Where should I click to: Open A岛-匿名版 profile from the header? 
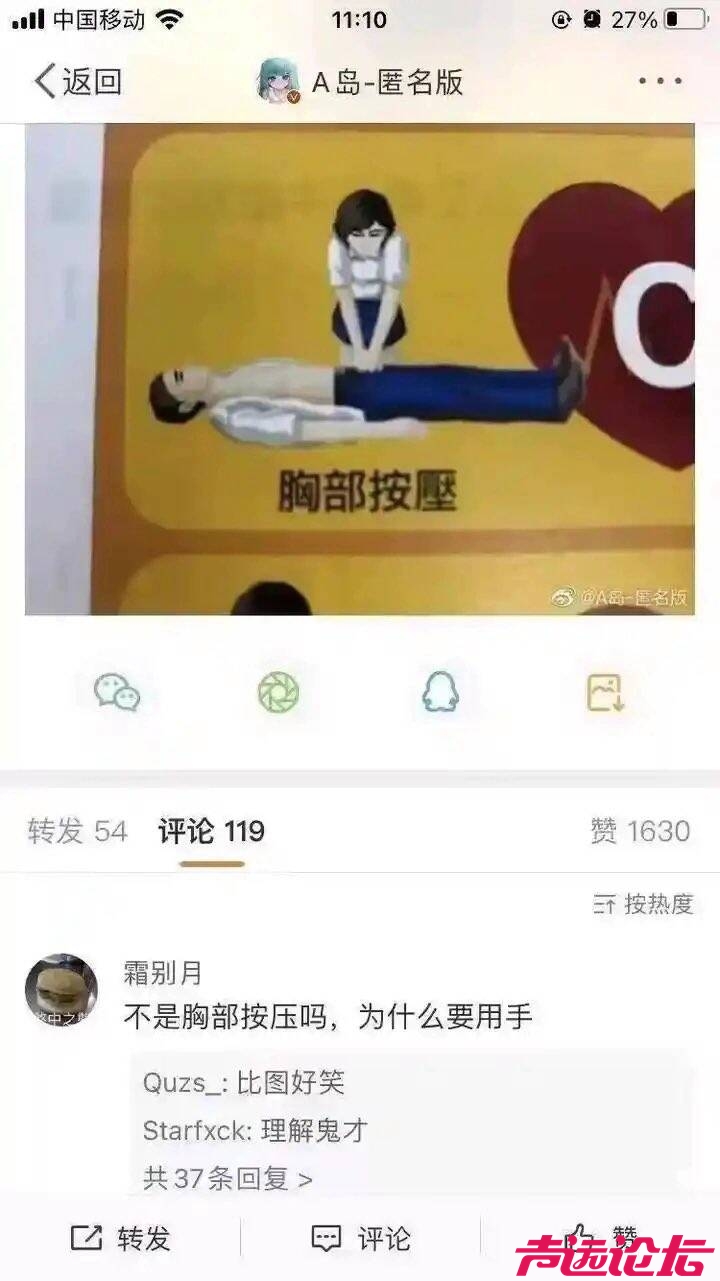point(362,82)
